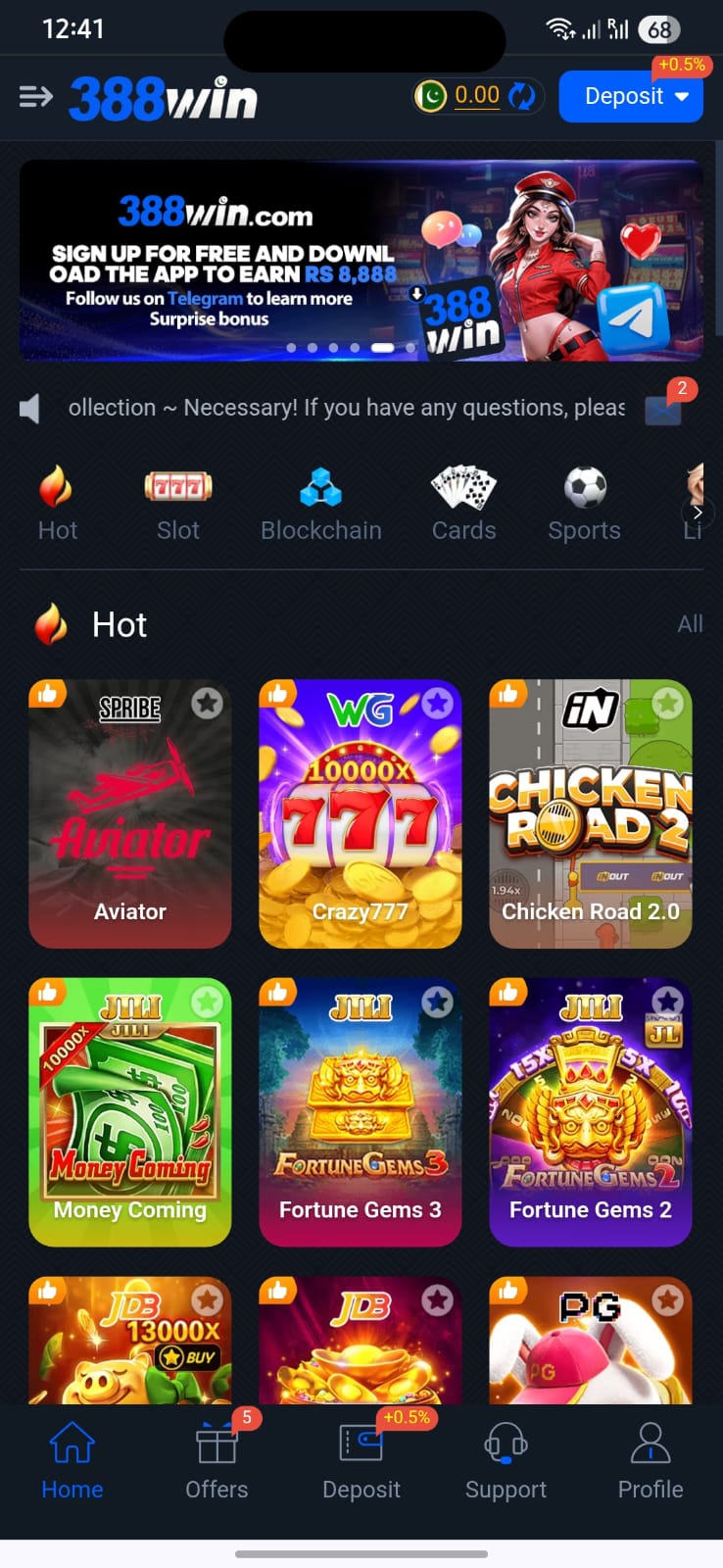Open the messages envelope icon
This screenshot has width=723, height=1568.
click(663, 410)
